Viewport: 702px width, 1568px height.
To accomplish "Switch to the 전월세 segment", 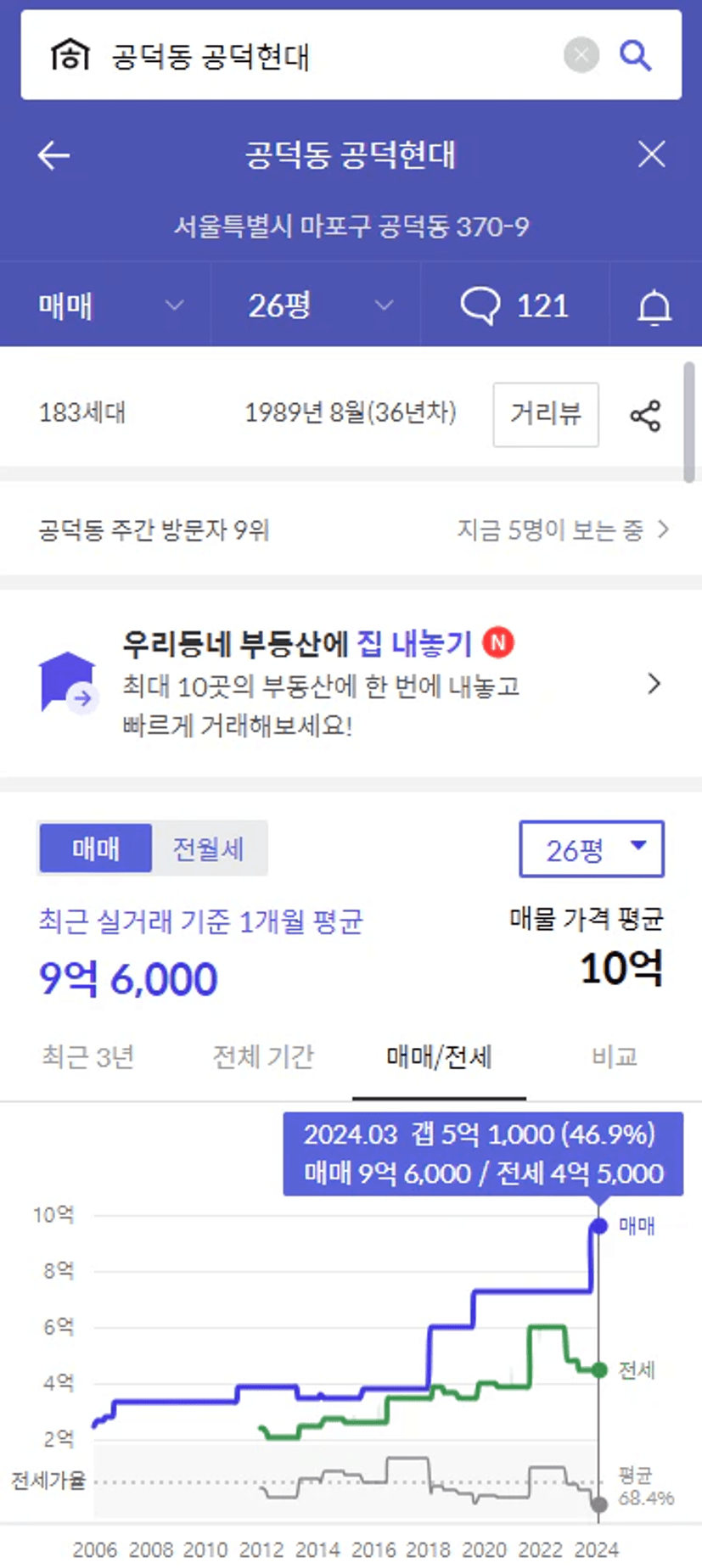I will coord(209,848).
